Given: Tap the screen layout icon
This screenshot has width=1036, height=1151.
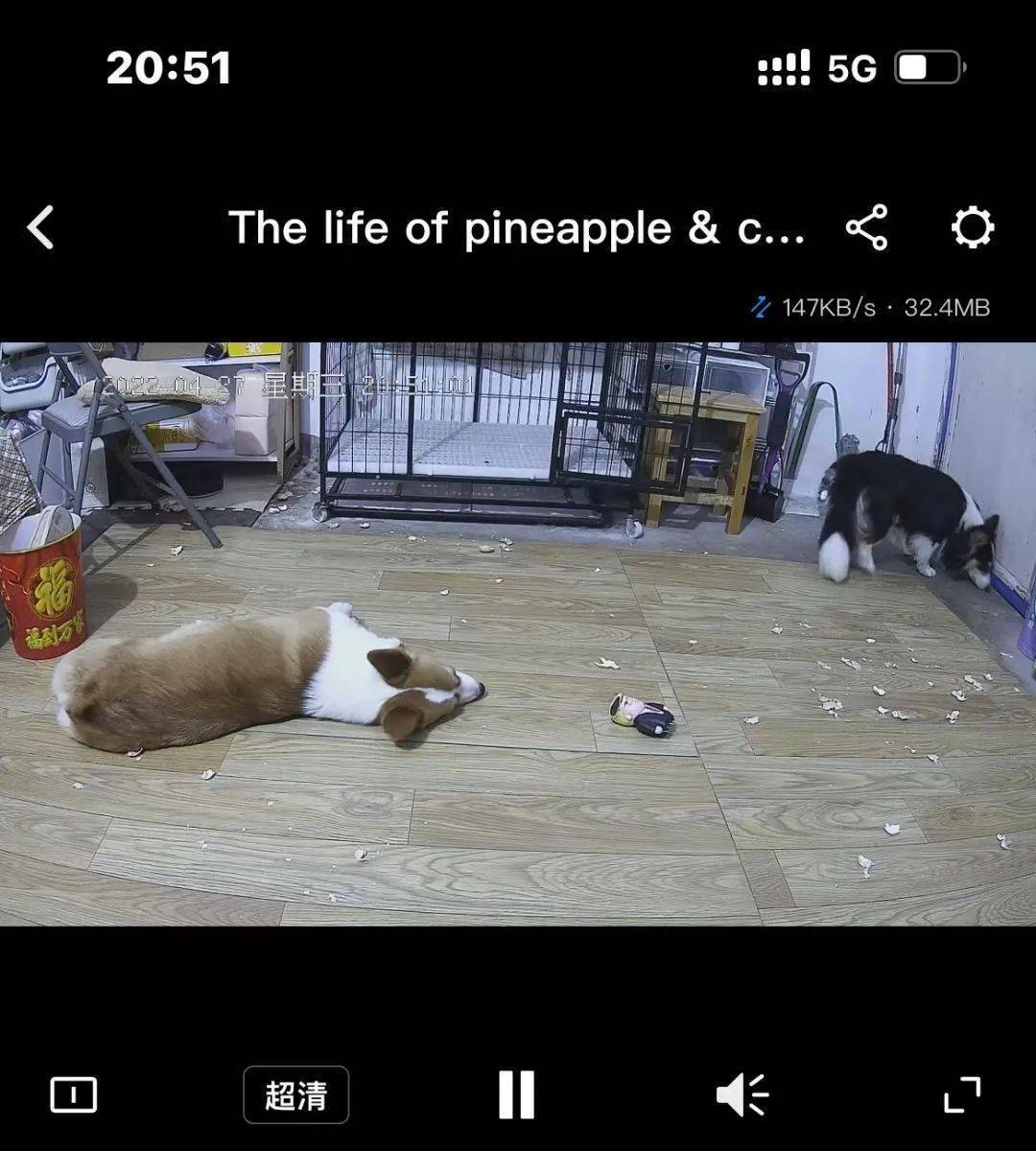Looking at the screenshot, I should 74,1094.
